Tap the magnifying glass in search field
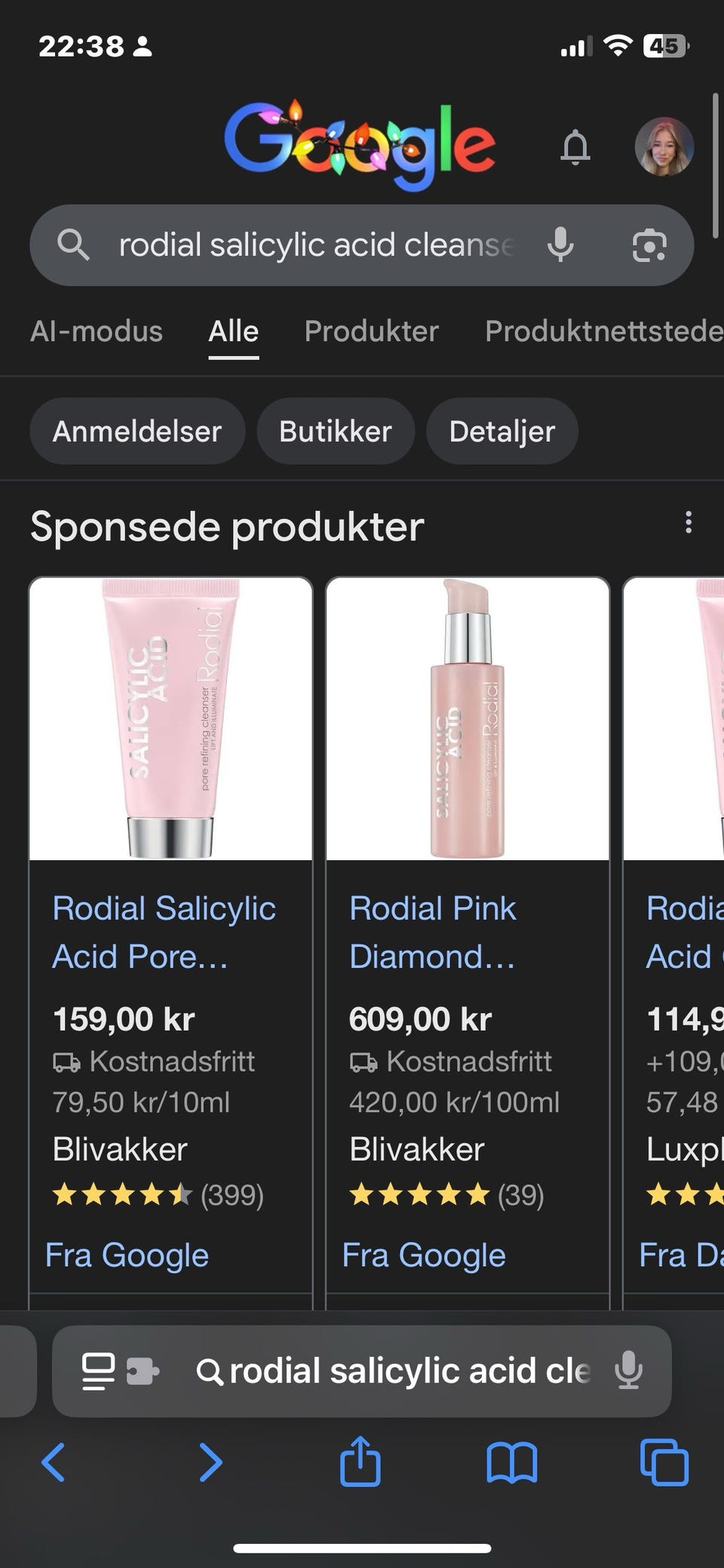Image resolution: width=724 pixels, height=1568 pixels. click(x=75, y=244)
